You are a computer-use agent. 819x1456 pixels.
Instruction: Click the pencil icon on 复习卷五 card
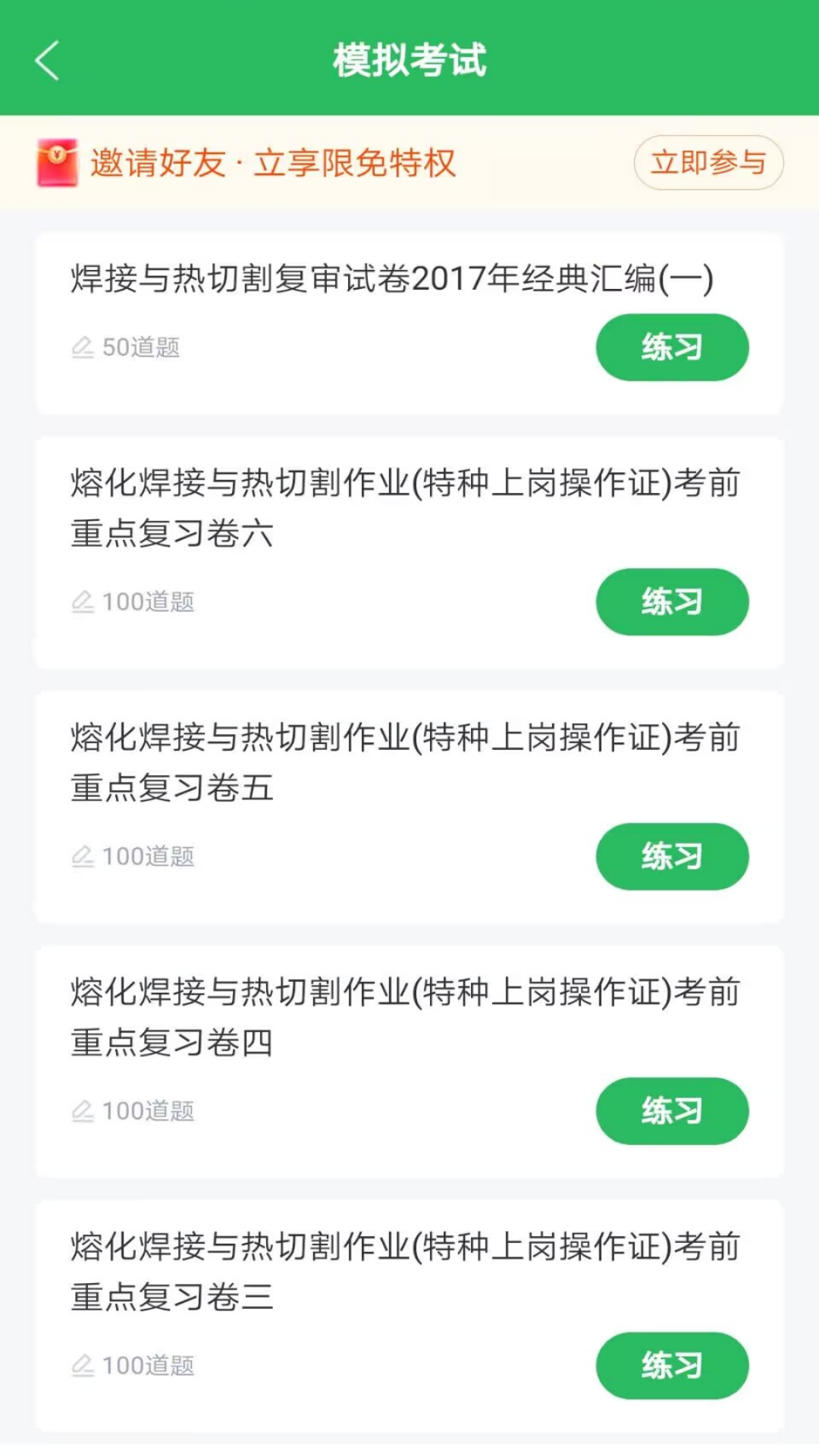pyautogui.click(x=83, y=857)
